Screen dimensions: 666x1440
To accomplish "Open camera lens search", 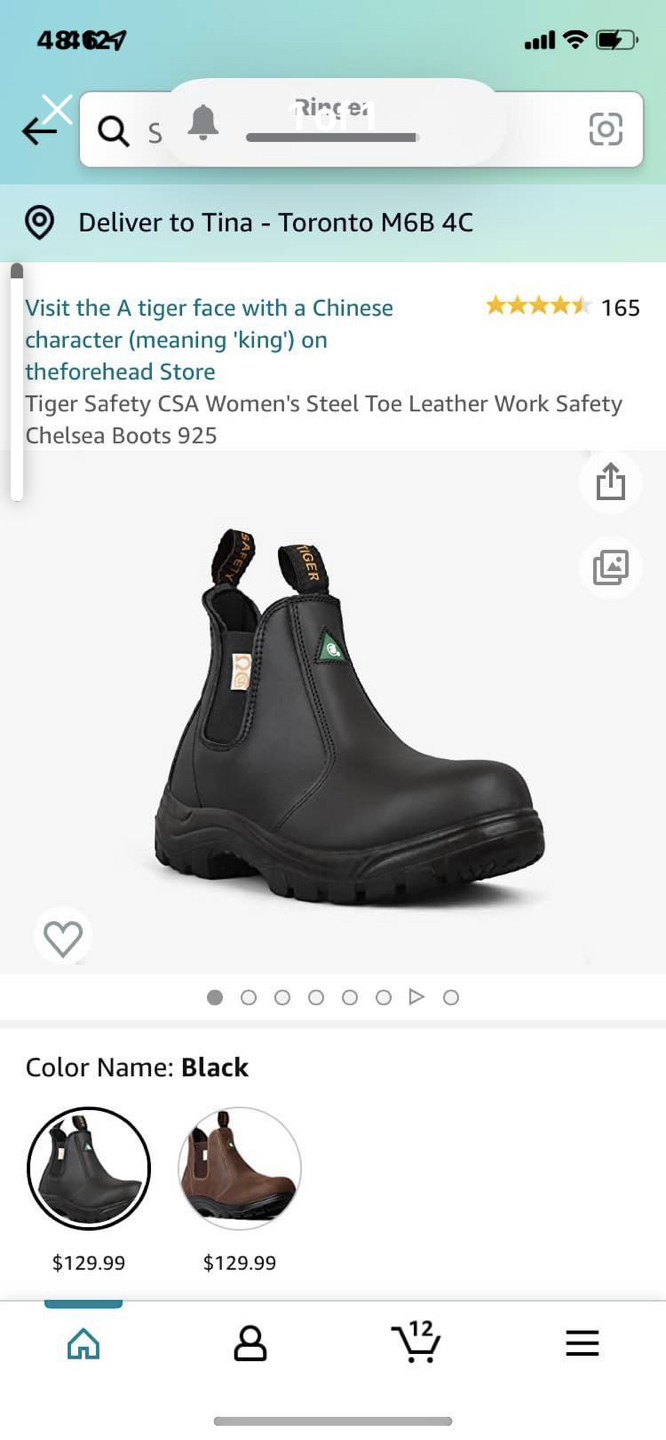I will tap(605, 129).
